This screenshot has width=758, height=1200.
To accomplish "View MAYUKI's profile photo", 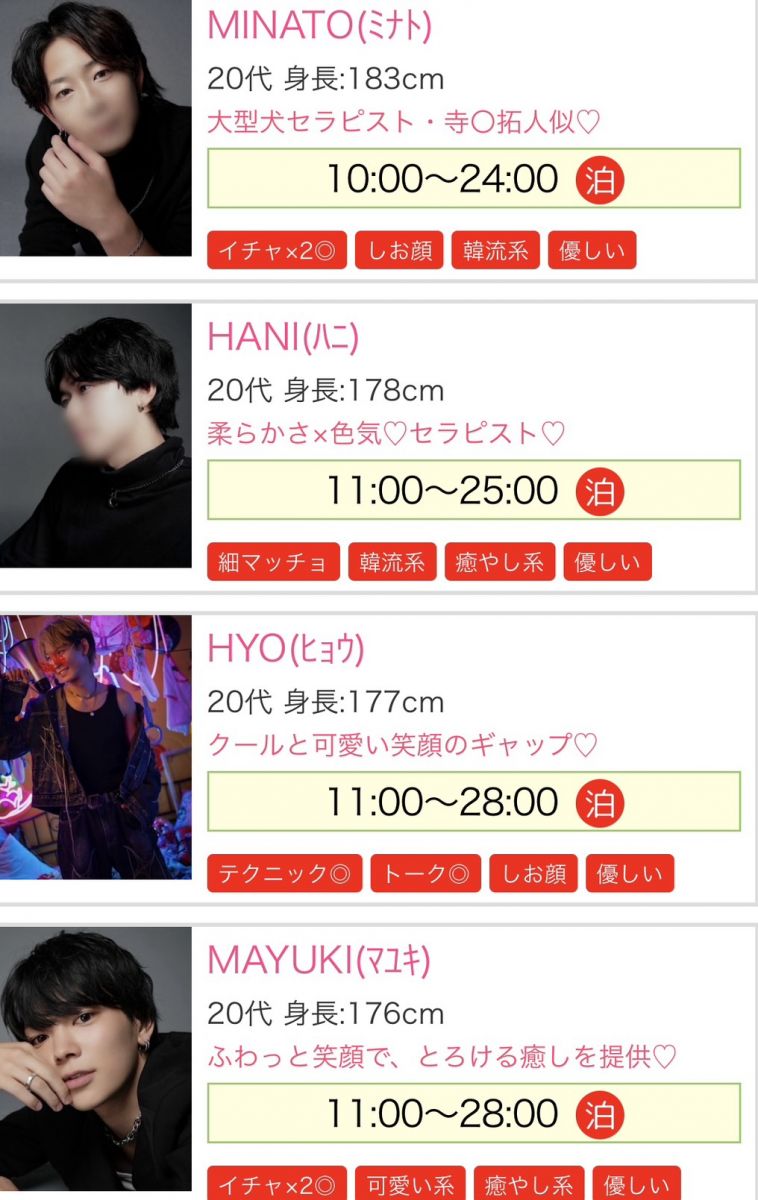I will pos(95,1059).
